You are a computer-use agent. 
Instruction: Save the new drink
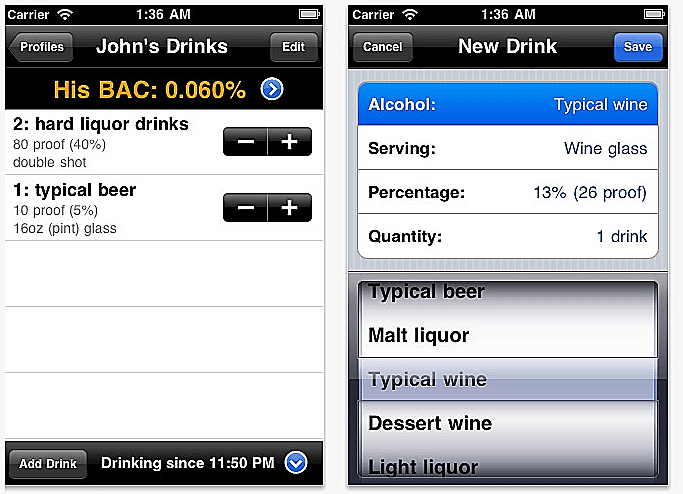click(x=637, y=47)
